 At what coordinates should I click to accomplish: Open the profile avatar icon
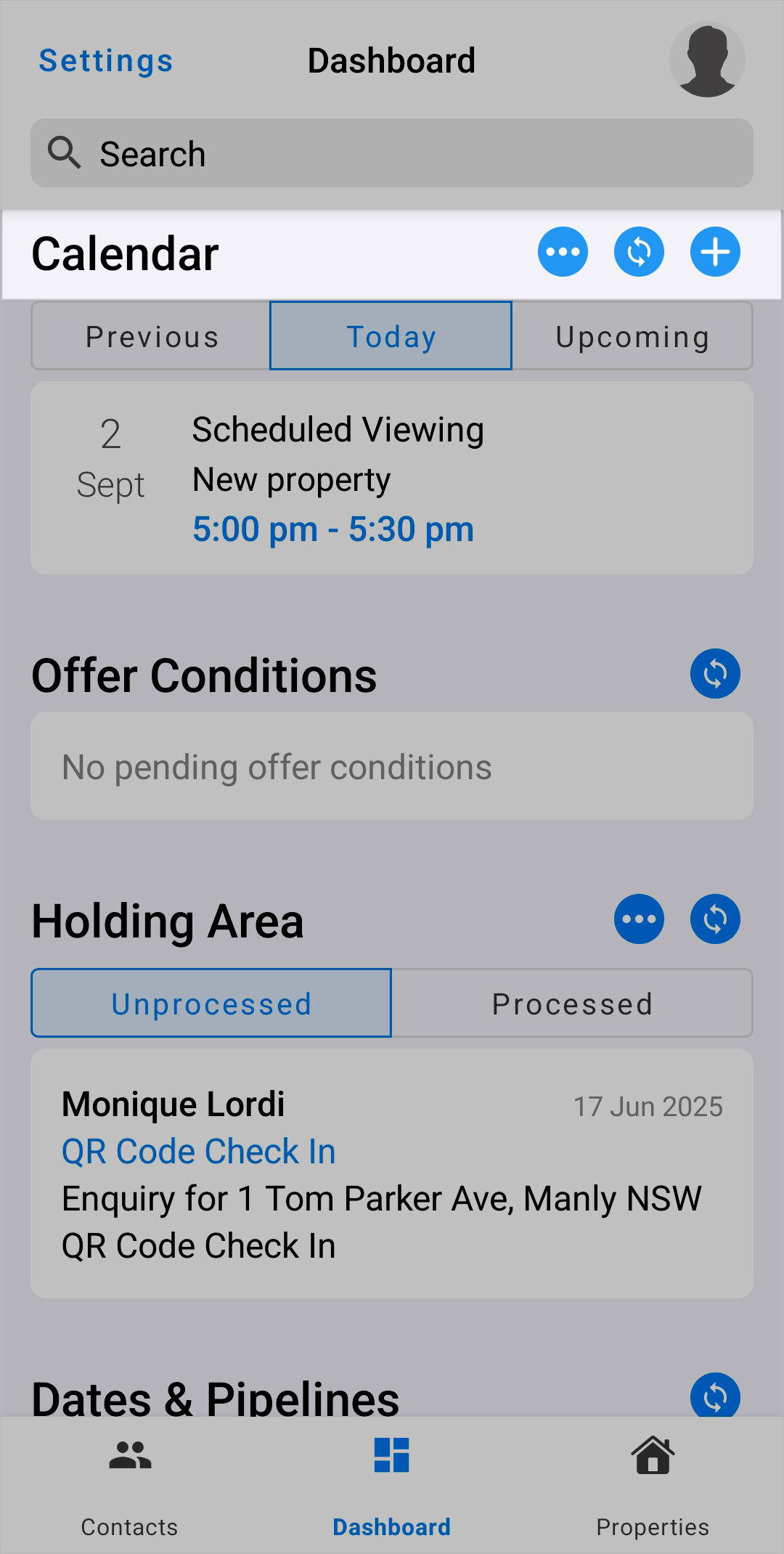pyautogui.click(x=707, y=60)
